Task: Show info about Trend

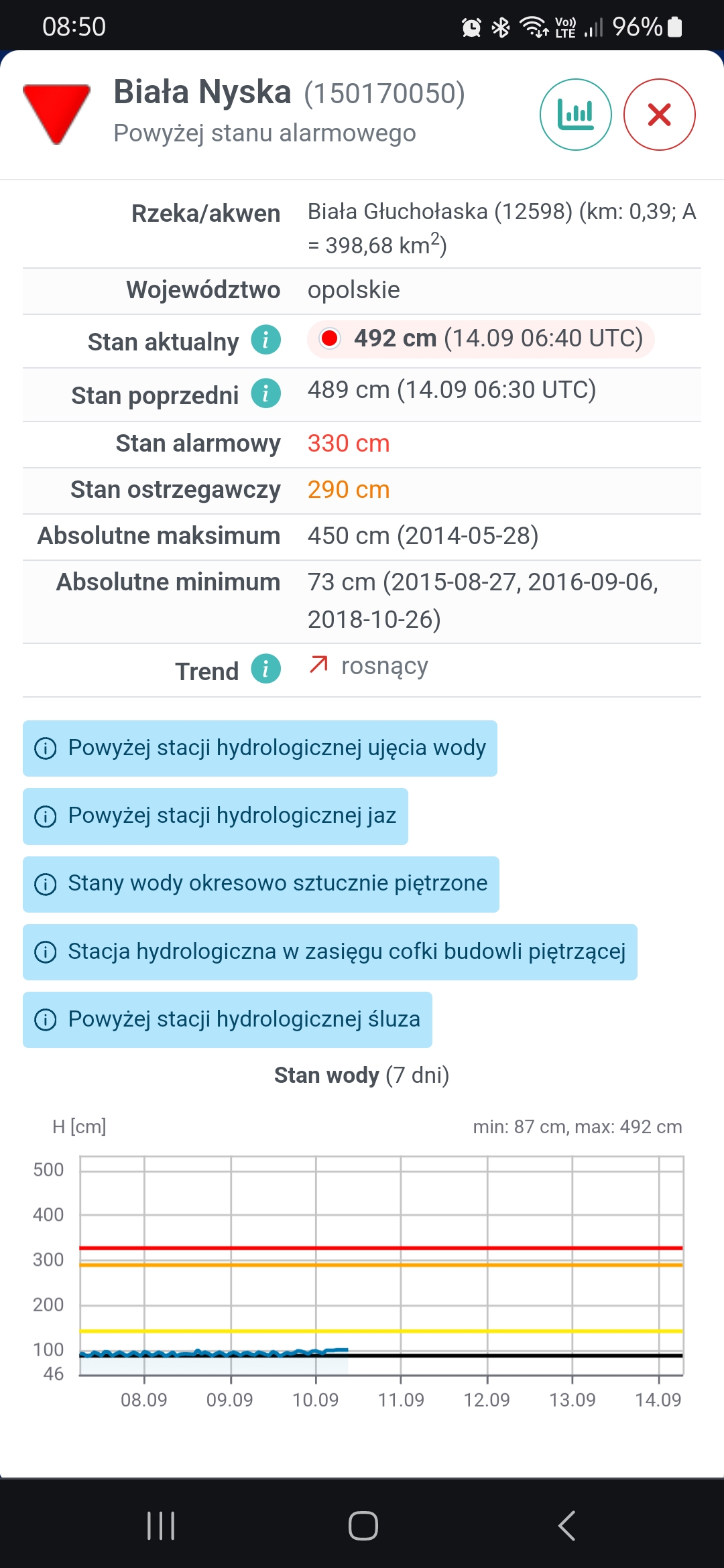Action: [x=265, y=669]
